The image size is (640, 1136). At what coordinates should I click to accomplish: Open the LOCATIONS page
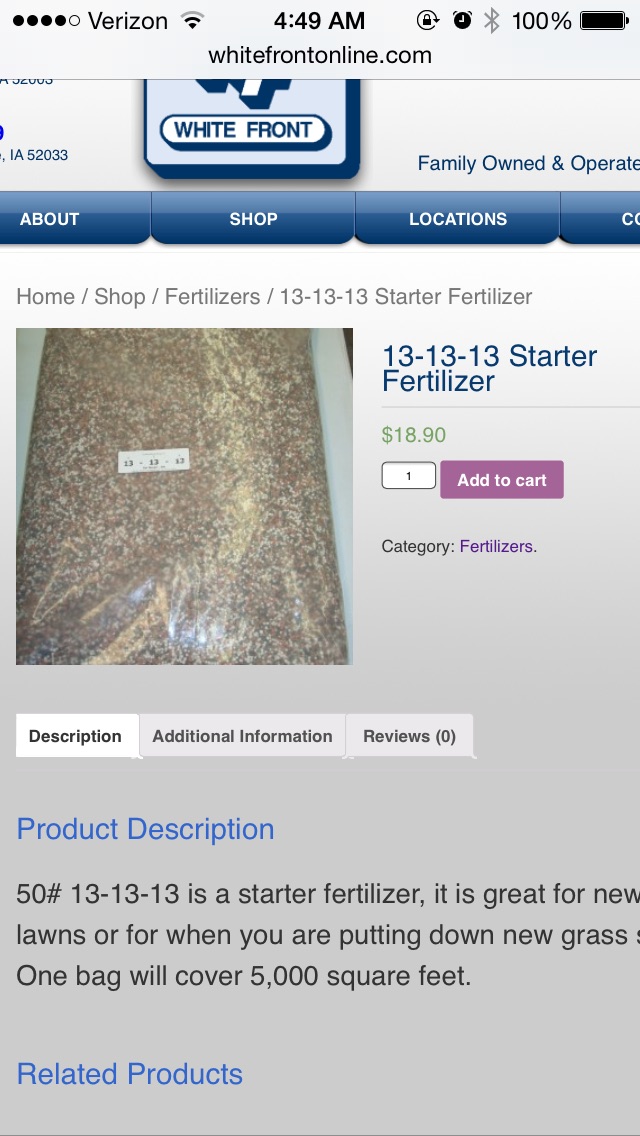pyautogui.click(x=457, y=219)
